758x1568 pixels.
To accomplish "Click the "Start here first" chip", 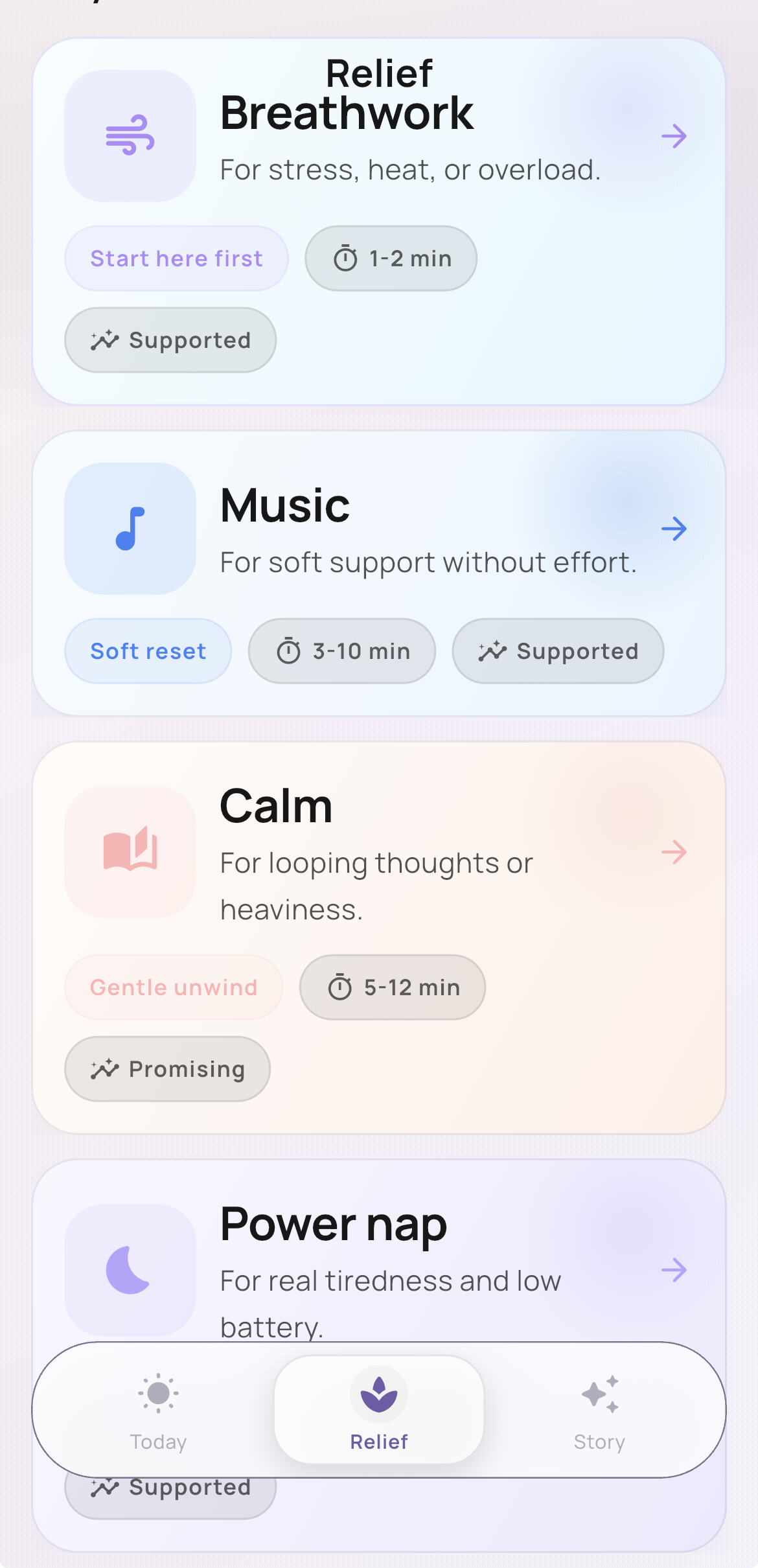I will (176, 258).
